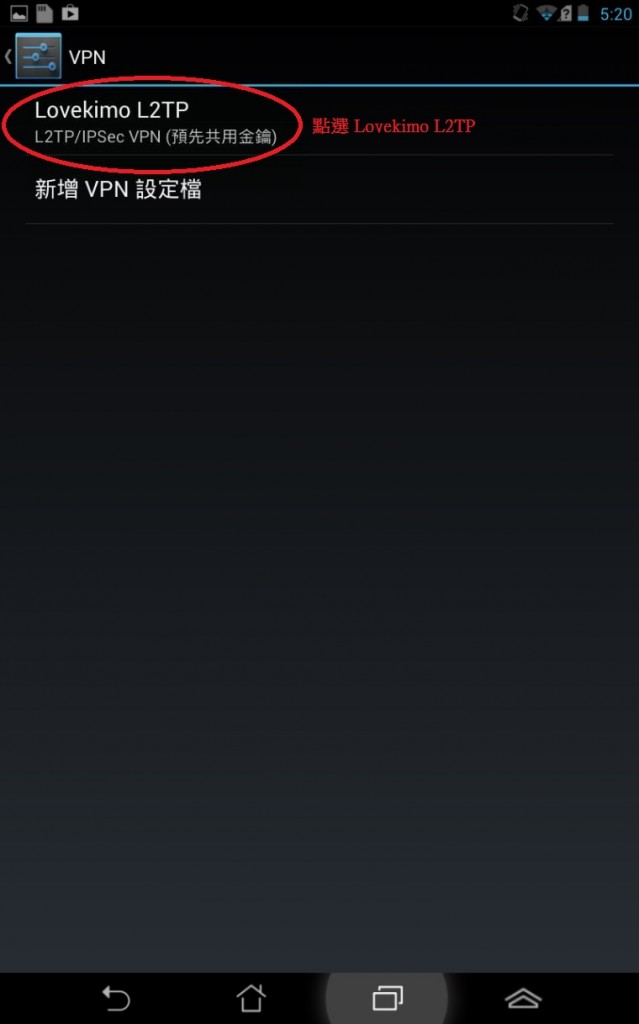The width and height of the screenshot is (639, 1024).
Task: Go back using the VPN settings icon
Action: click(x=37, y=57)
